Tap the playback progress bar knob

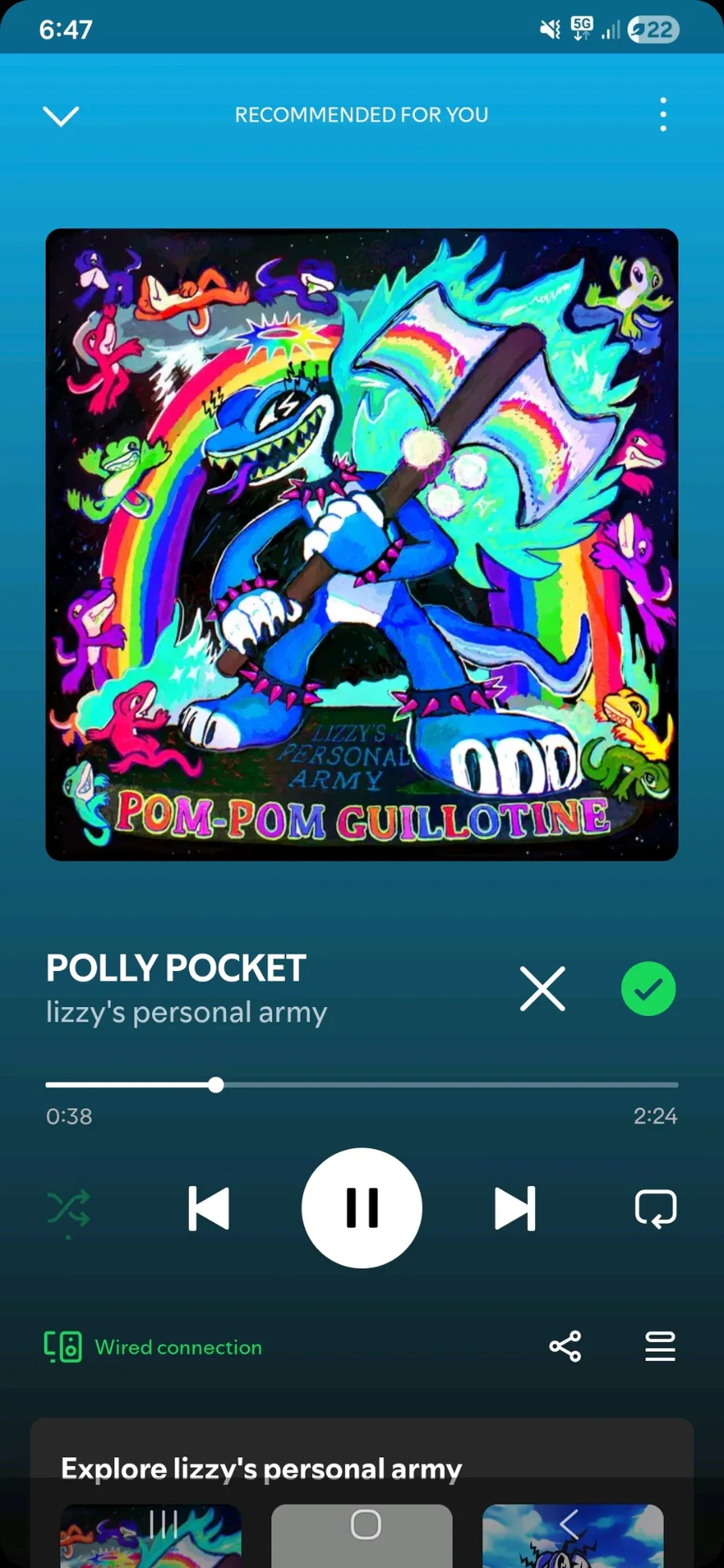[216, 1084]
